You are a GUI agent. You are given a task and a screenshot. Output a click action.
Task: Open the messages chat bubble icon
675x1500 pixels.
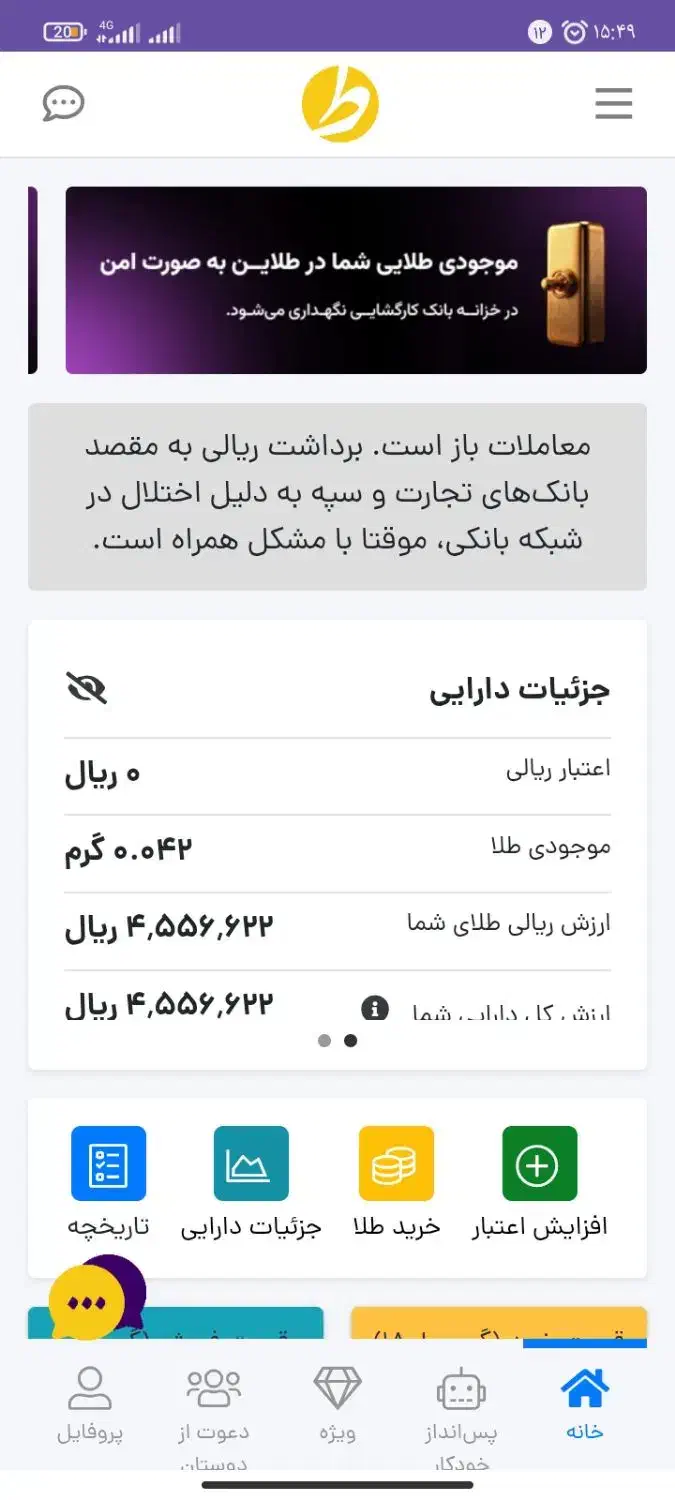coord(63,103)
